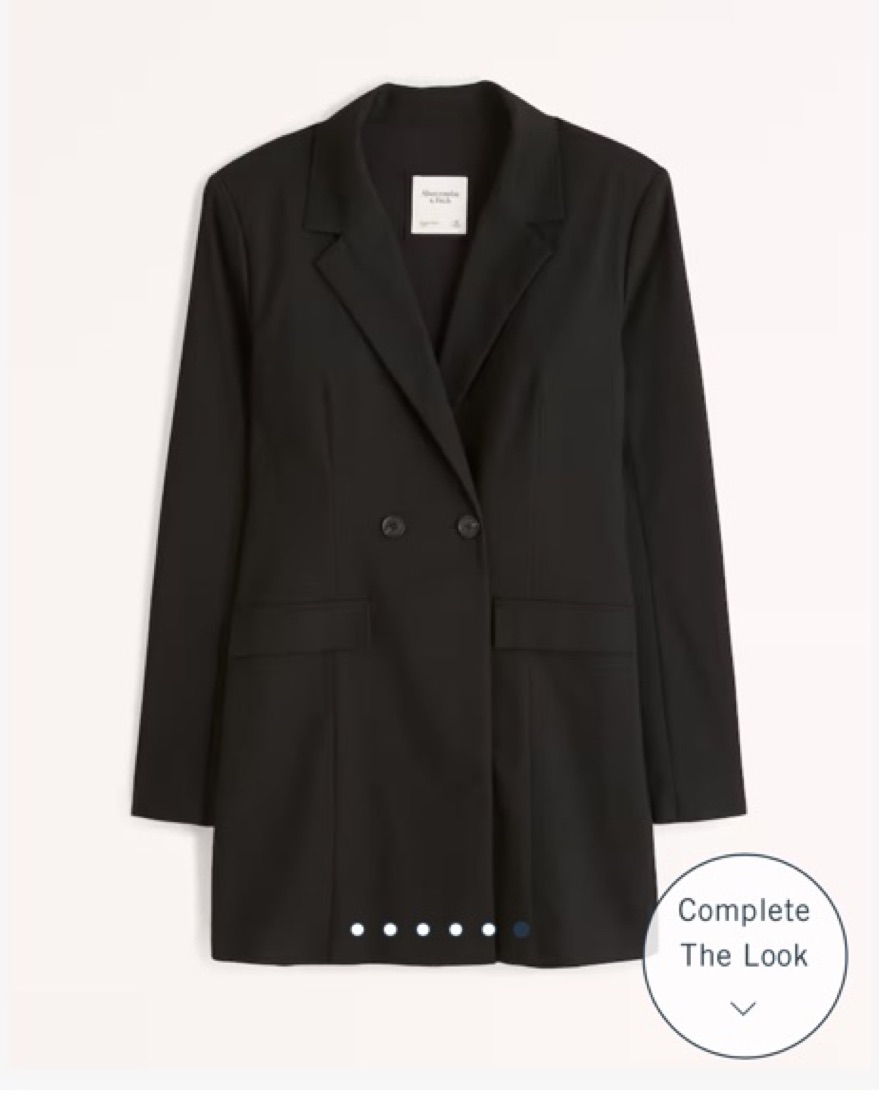Image resolution: width=879 pixels, height=1100 pixels.
Task: Open the Complete The Look section
Action: (x=744, y=954)
